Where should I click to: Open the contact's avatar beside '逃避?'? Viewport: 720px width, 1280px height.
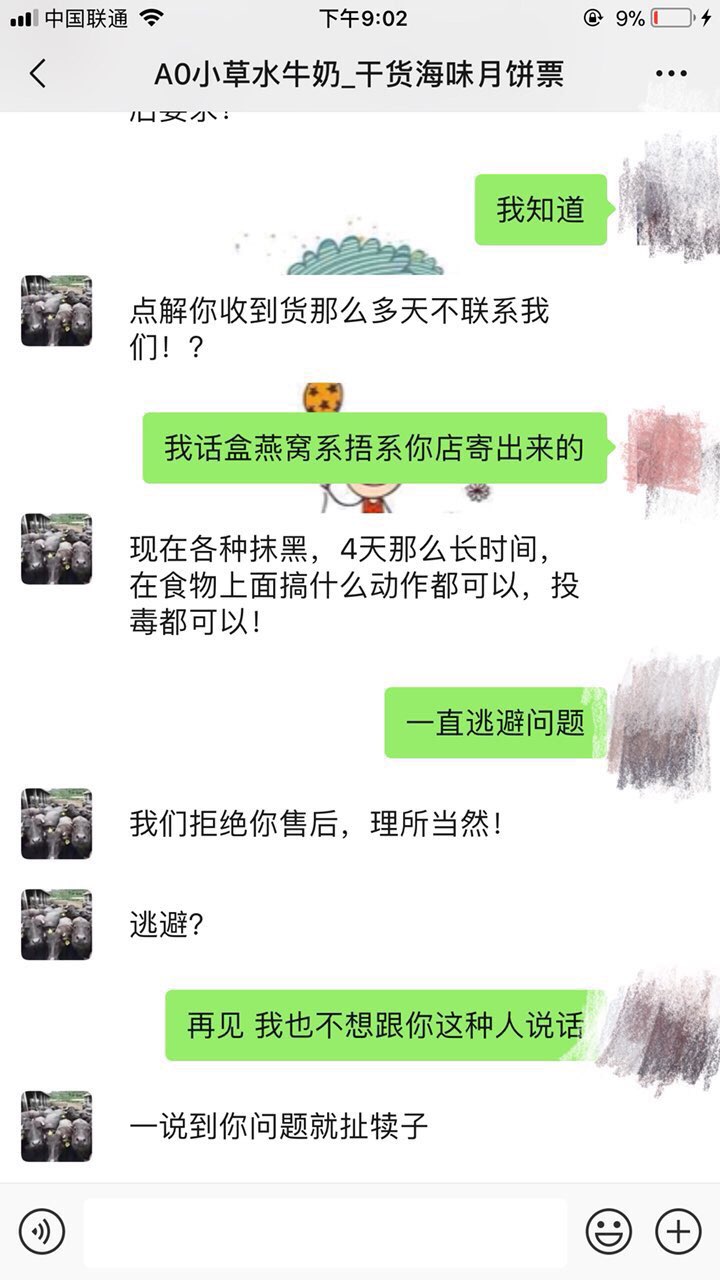coord(57,924)
